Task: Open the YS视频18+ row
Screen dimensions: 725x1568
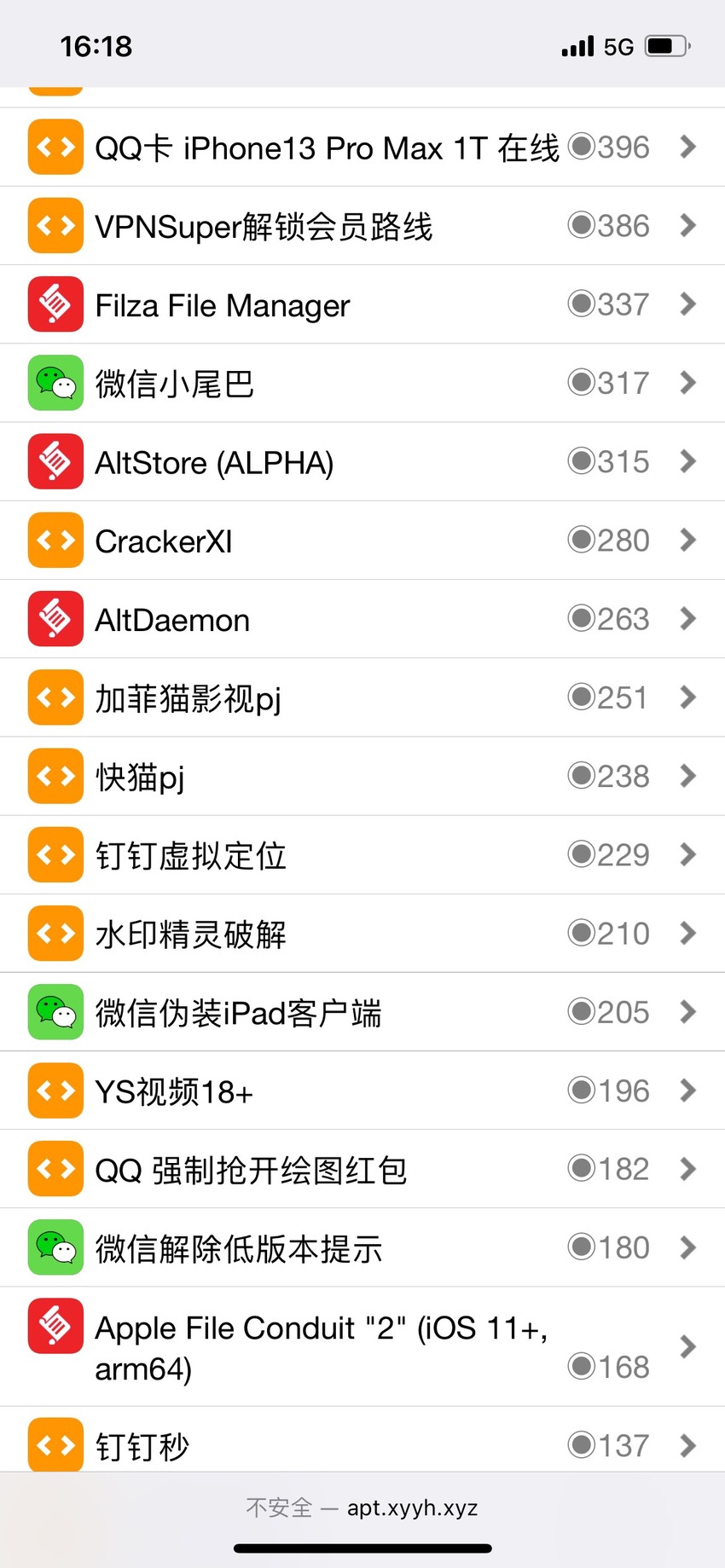Action: pyautogui.click(x=362, y=1091)
